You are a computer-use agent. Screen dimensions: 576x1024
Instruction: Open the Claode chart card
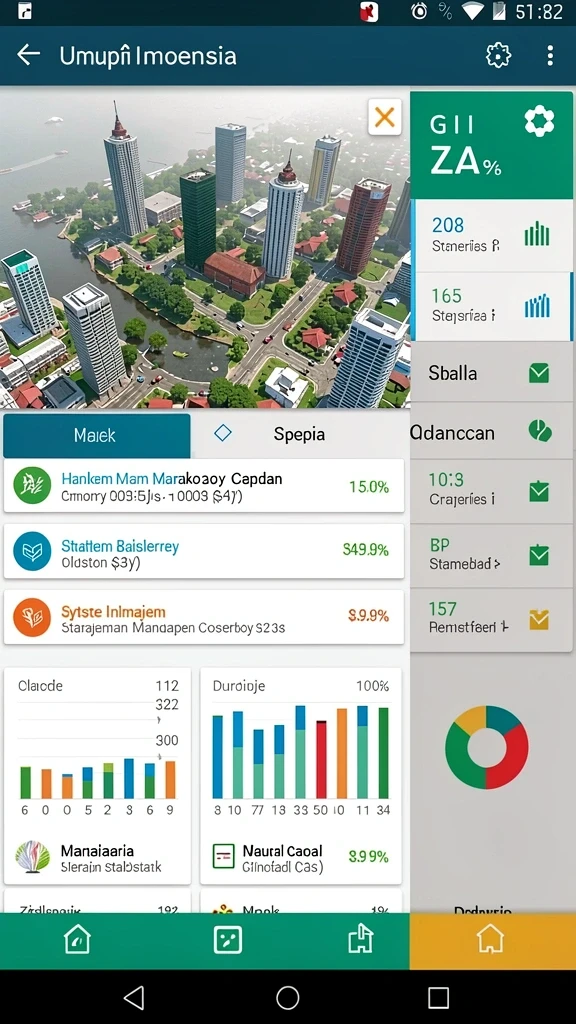click(97, 775)
